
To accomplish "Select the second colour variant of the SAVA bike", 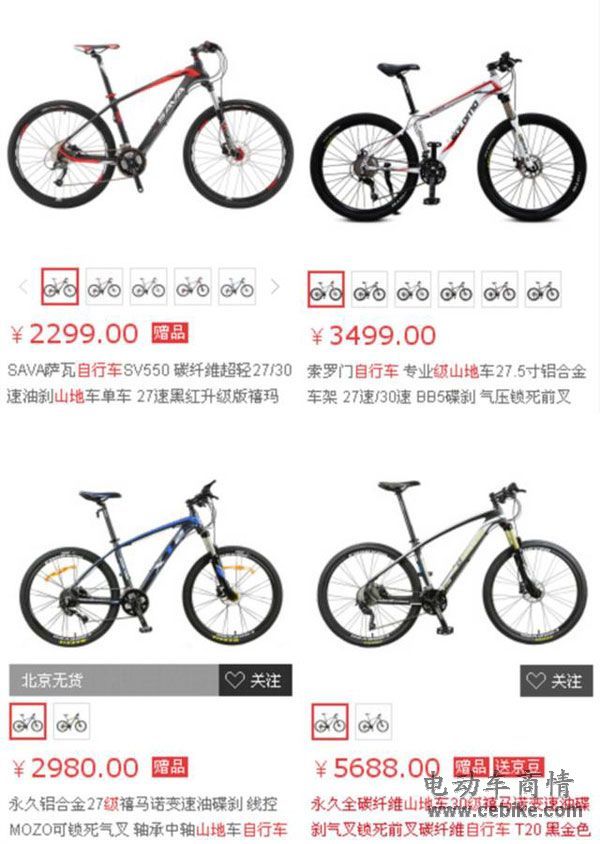I will click(x=104, y=288).
